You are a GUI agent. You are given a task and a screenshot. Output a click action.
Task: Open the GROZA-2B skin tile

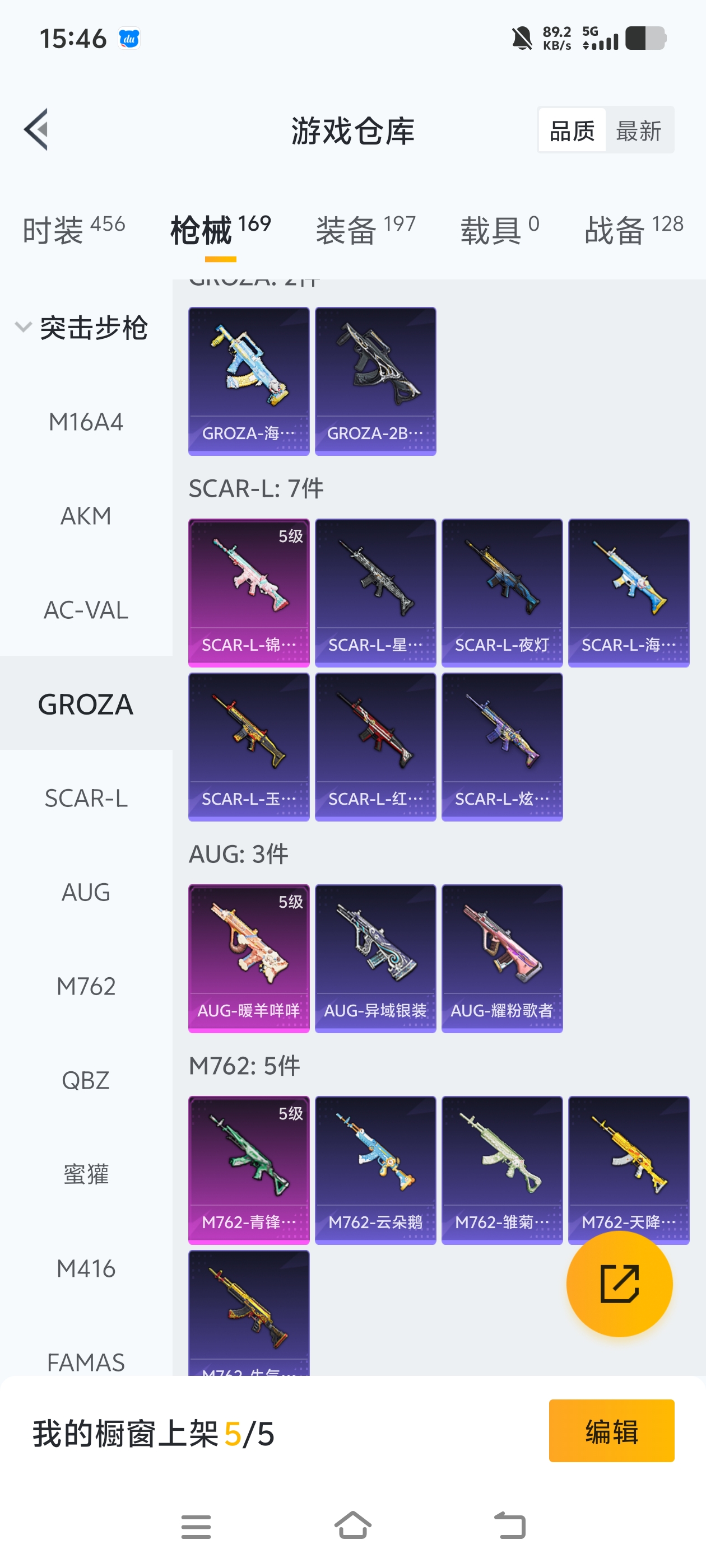point(375,381)
